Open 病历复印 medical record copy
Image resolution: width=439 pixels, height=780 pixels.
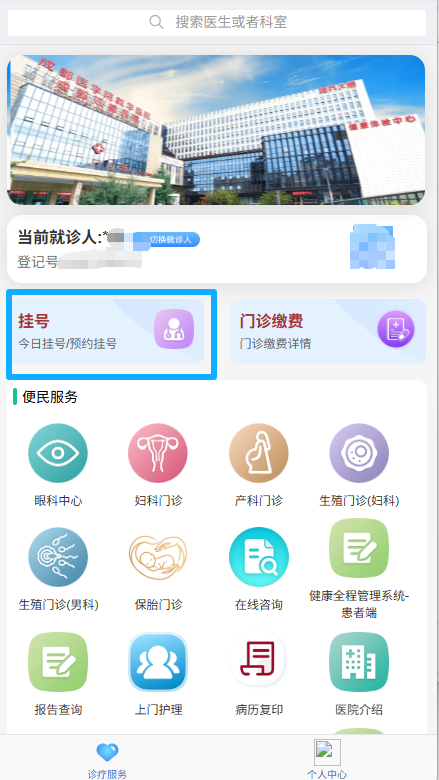coord(259,674)
